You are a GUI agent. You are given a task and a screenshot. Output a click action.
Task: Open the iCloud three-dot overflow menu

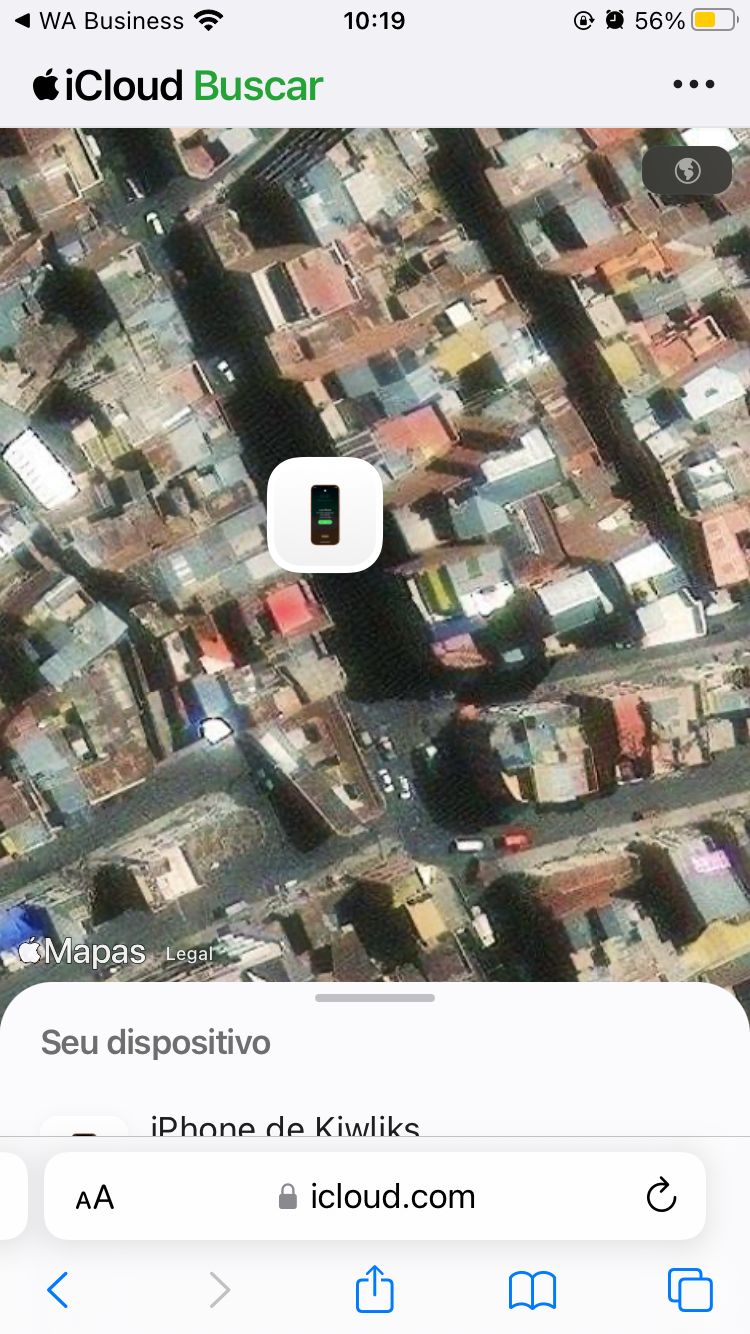coord(694,85)
